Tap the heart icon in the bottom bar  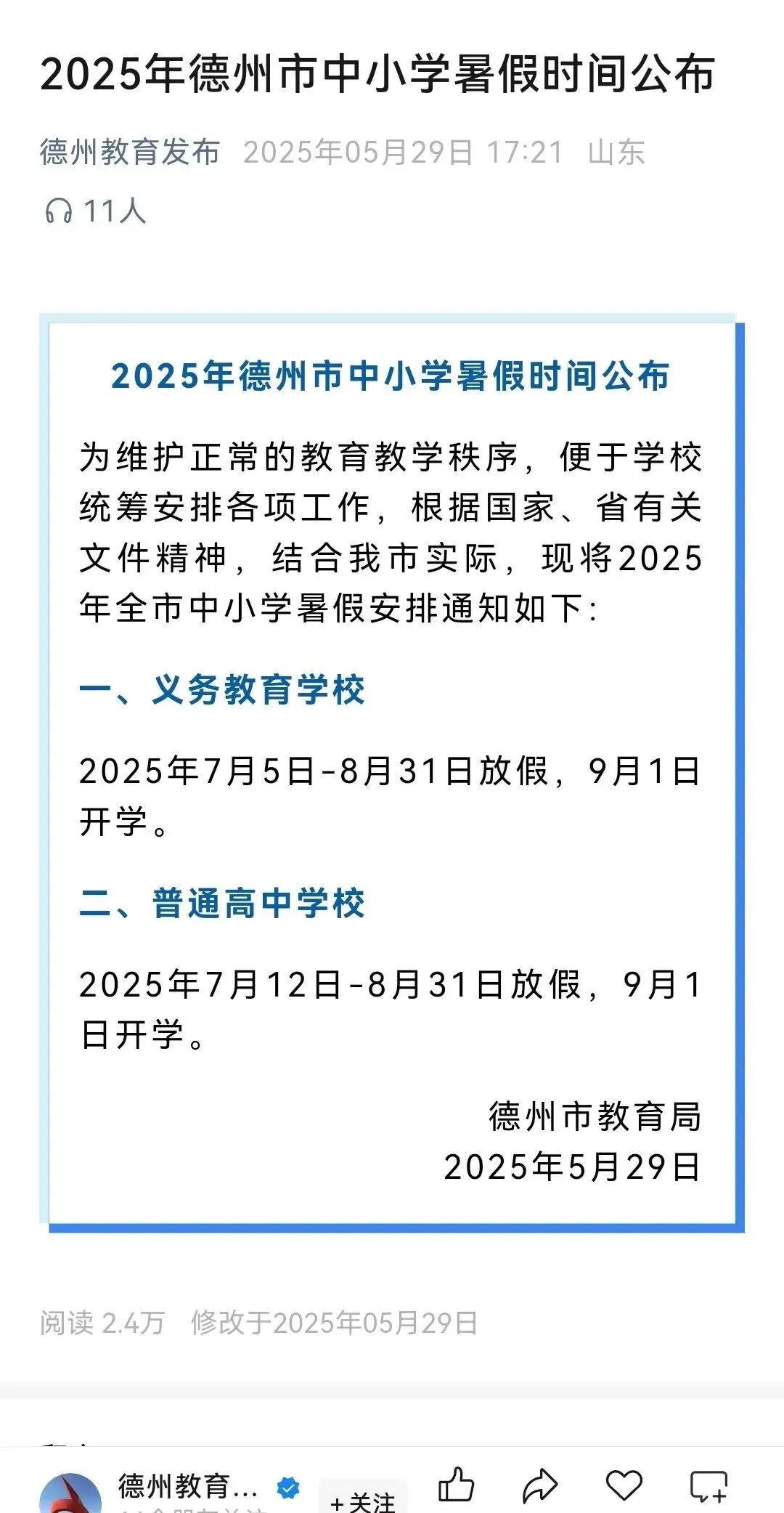[x=624, y=1485]
